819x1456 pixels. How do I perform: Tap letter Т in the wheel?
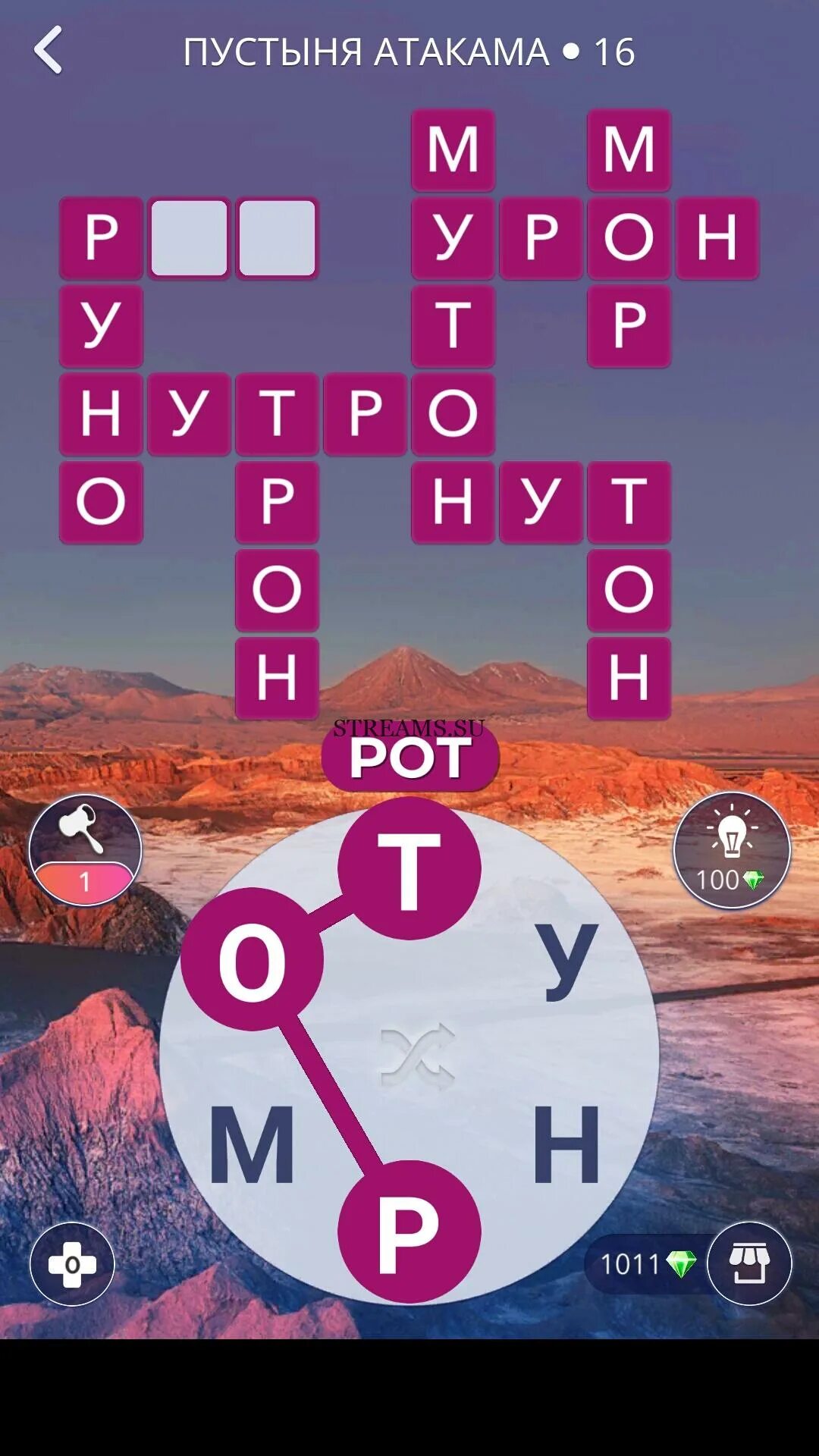(x=409, y=869)
